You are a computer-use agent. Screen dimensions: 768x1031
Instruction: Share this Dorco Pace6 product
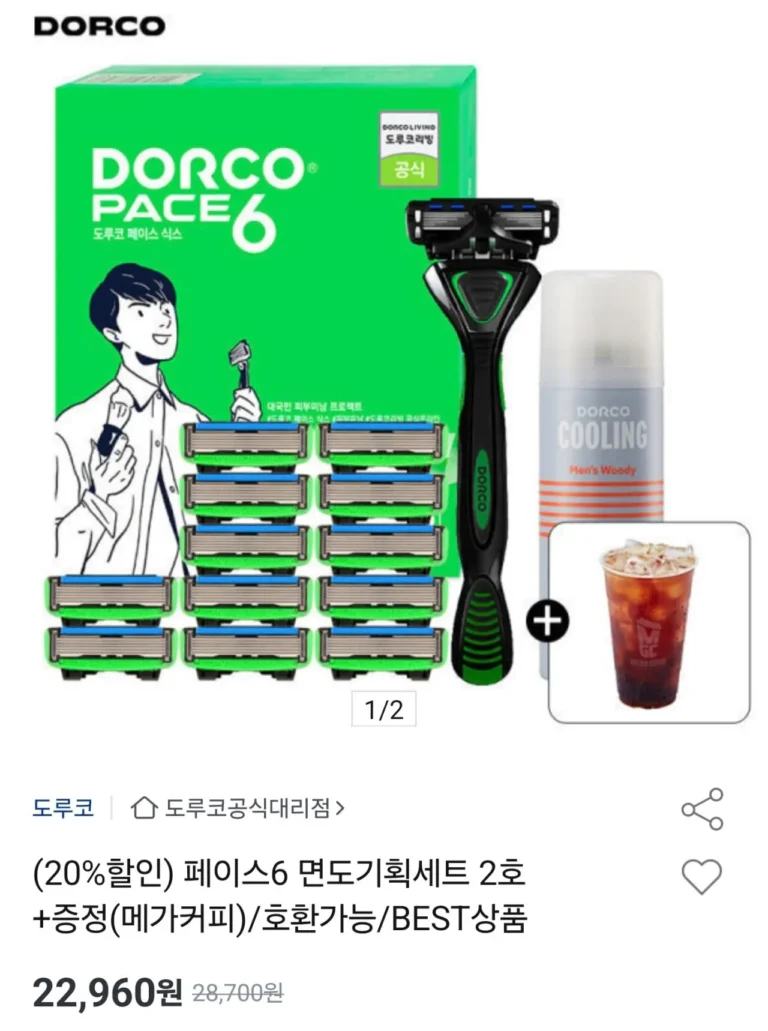(x=702, y=809)
